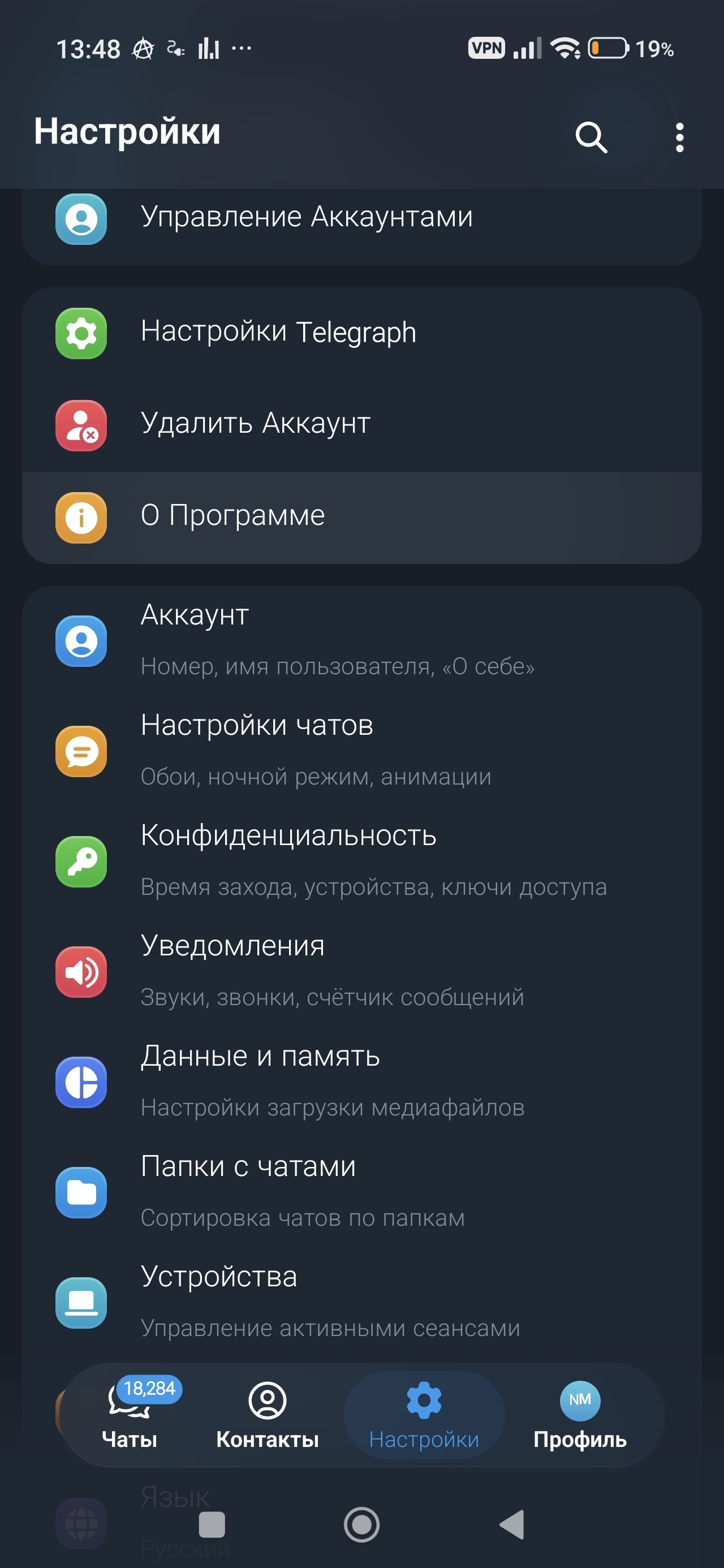Open the search in settings
Image resolution: width=724 pixels, height=1568 pixels.
tap(591, 137)
